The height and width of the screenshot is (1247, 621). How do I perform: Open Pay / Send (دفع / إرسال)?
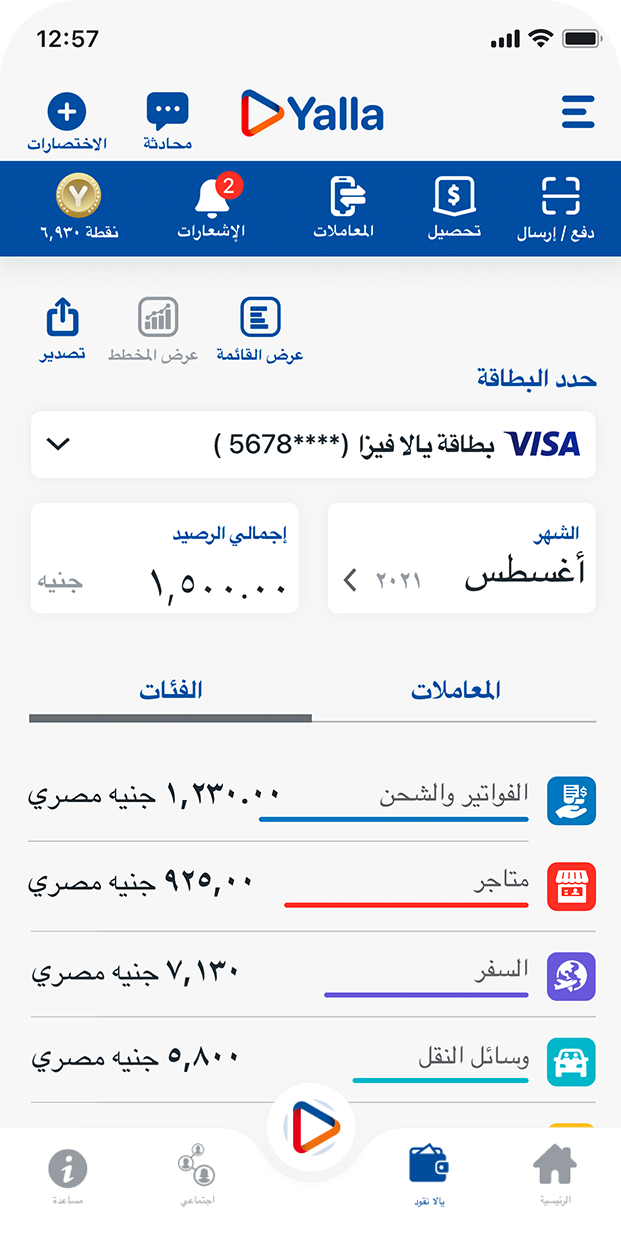(560, 208)
